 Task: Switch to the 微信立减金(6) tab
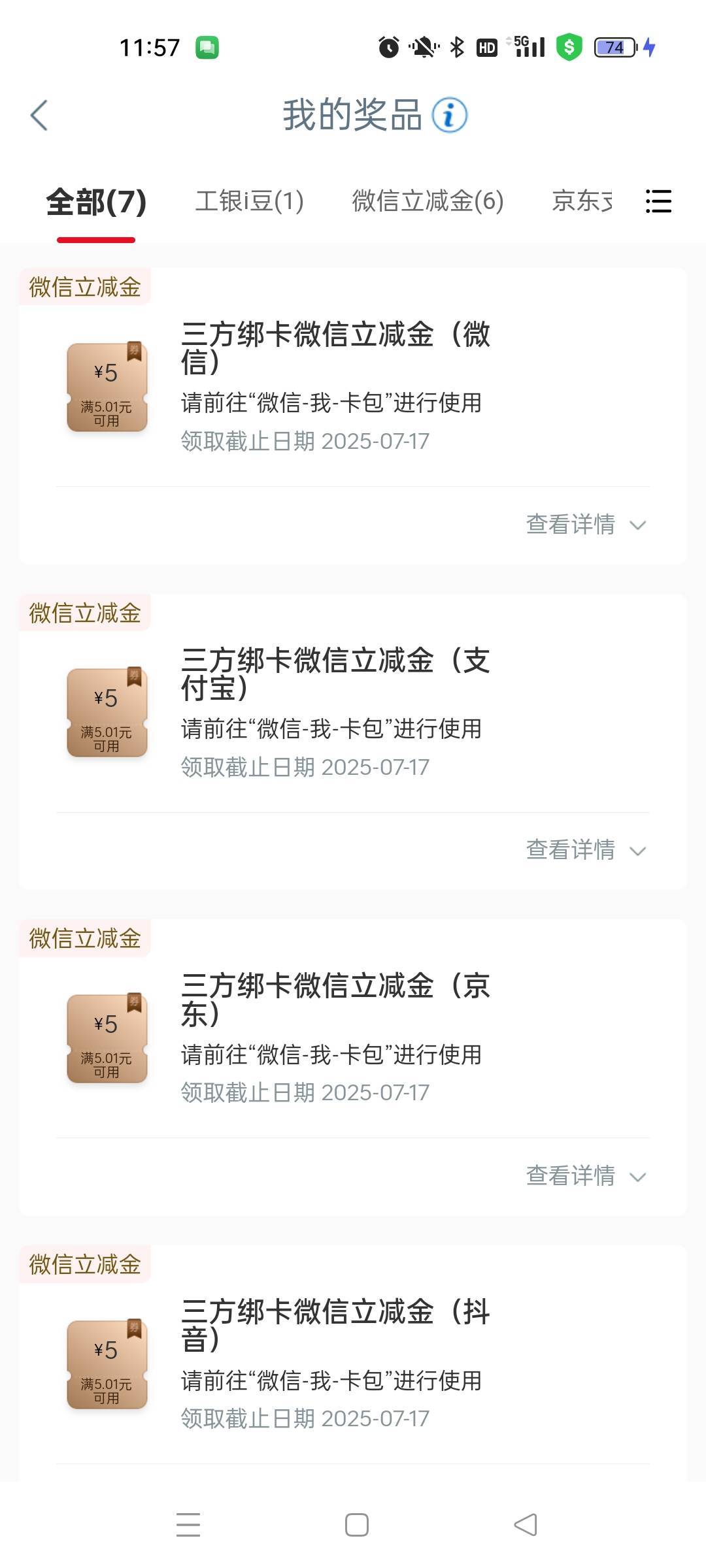tap(428, 201)
